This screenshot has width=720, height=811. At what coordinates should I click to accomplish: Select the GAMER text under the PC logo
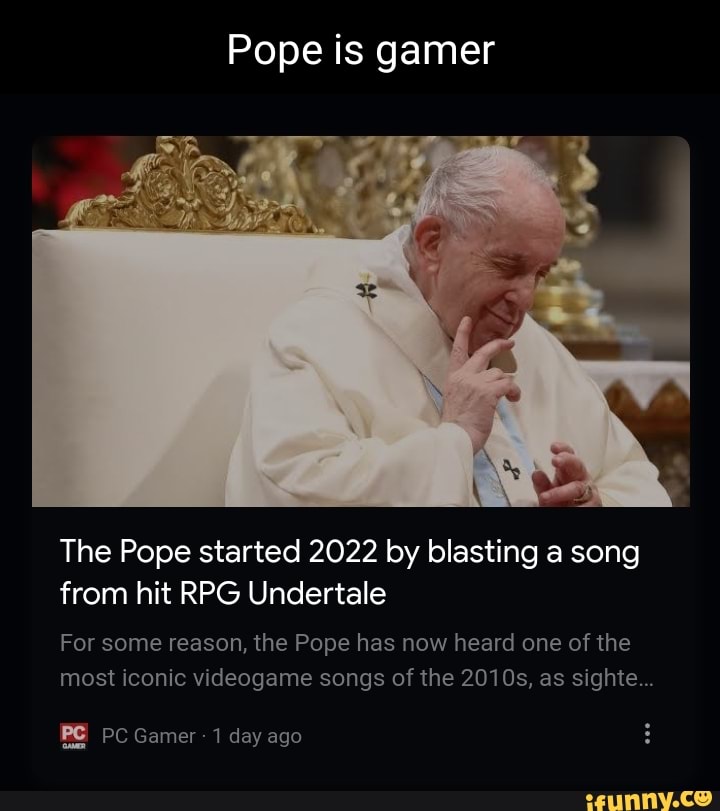click(75, 744)
